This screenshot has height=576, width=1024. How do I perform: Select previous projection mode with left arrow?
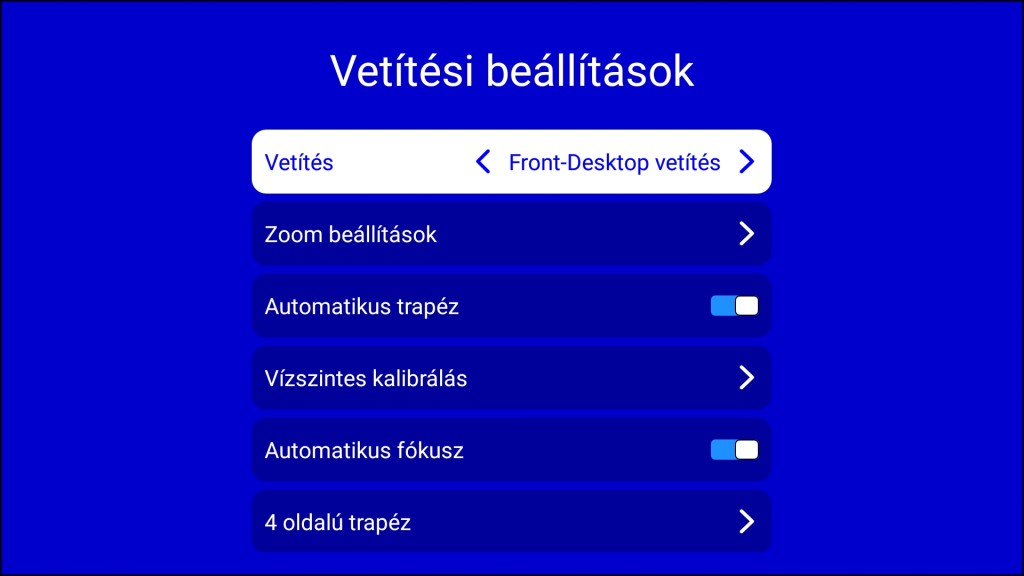483,162
